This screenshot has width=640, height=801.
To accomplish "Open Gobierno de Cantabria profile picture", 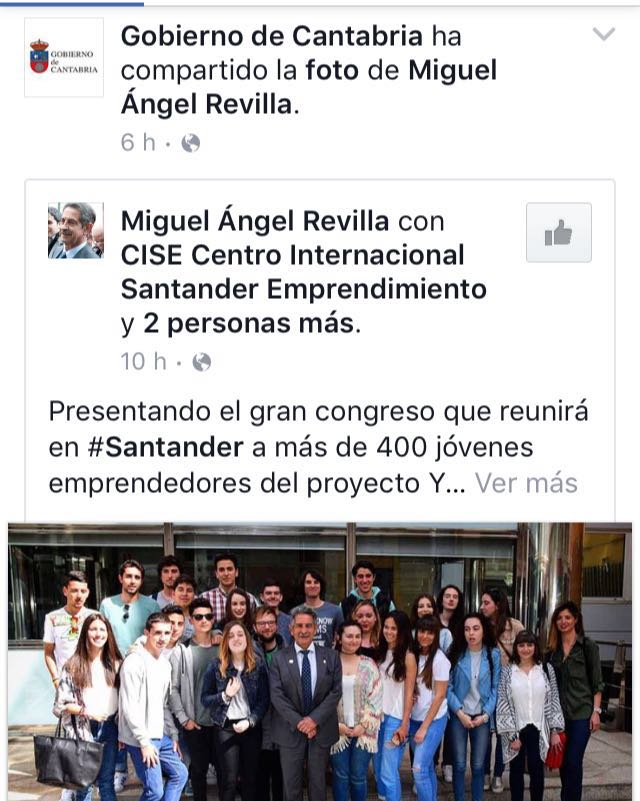I will tap(64, 57).
